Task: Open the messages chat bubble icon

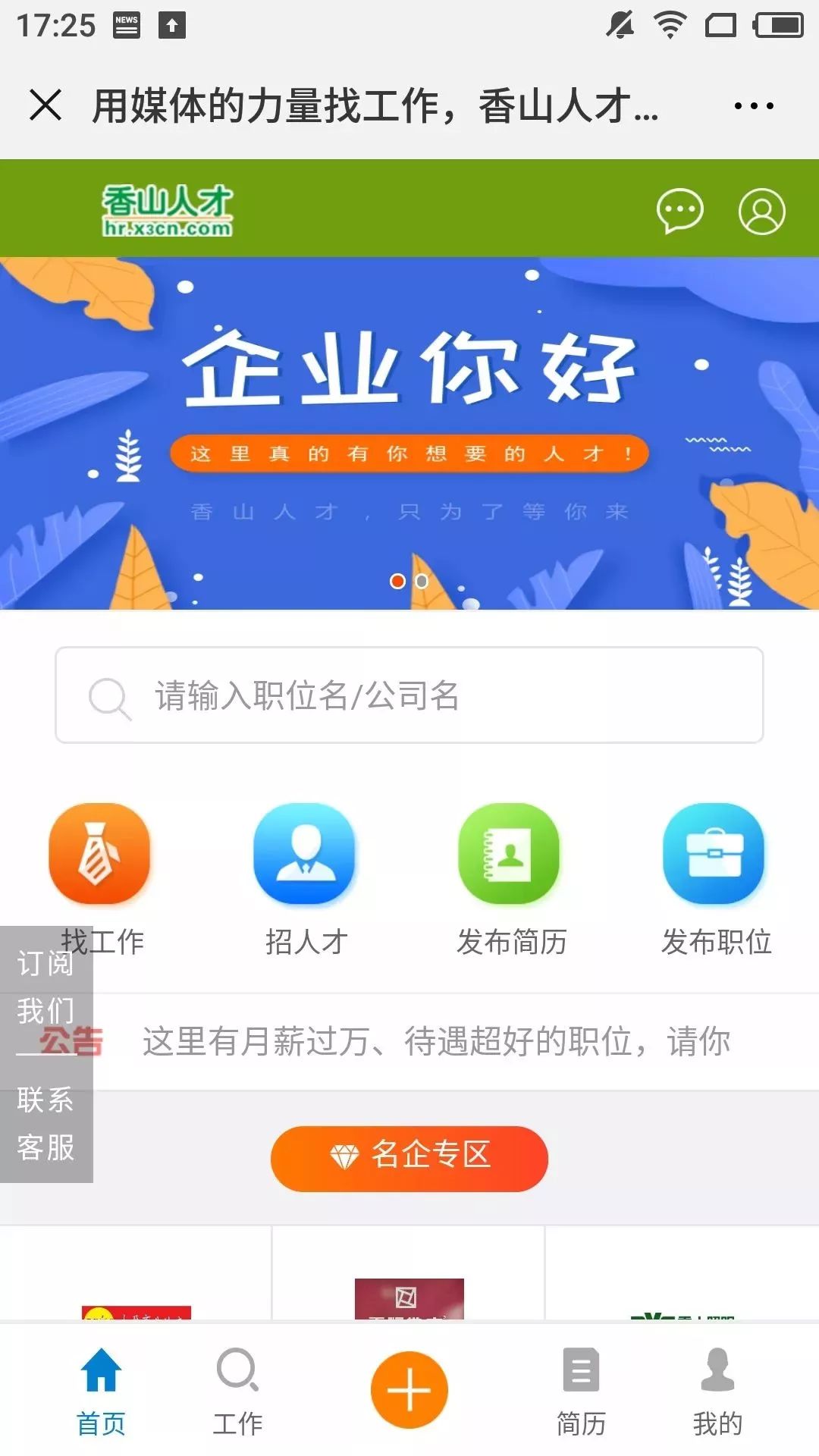Action: 679,211
